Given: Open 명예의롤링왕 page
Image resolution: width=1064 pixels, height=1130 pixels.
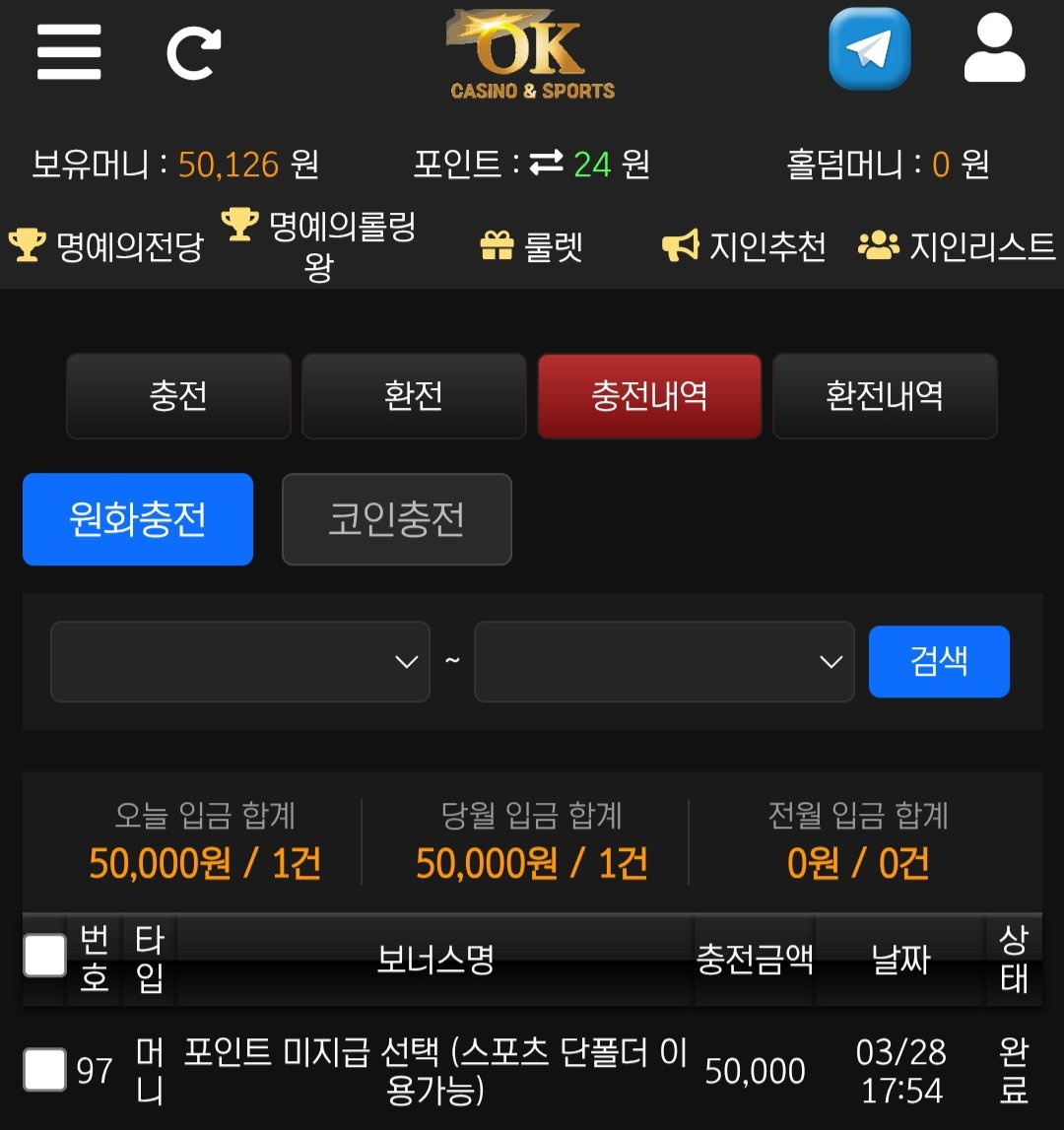Looking at the screenshot, I should click(x=319, y=245).
